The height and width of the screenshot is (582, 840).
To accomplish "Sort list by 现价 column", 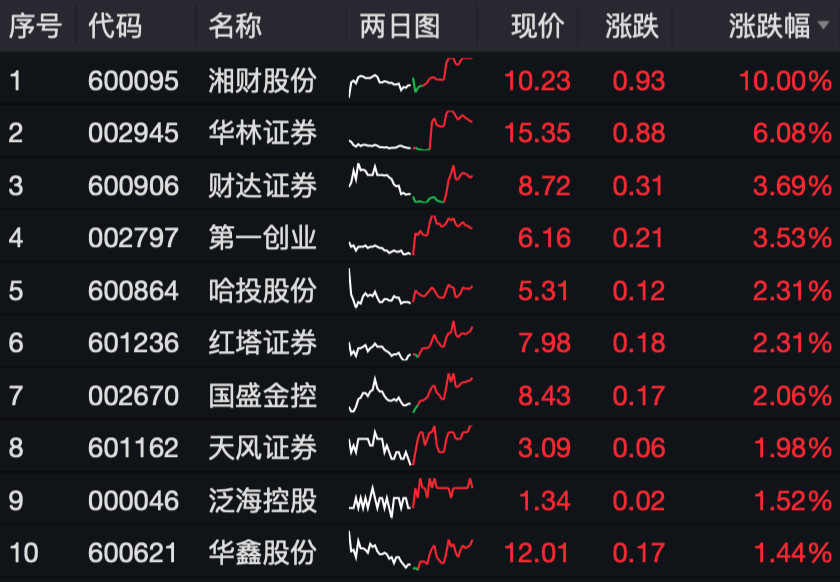I will [537, 27].
